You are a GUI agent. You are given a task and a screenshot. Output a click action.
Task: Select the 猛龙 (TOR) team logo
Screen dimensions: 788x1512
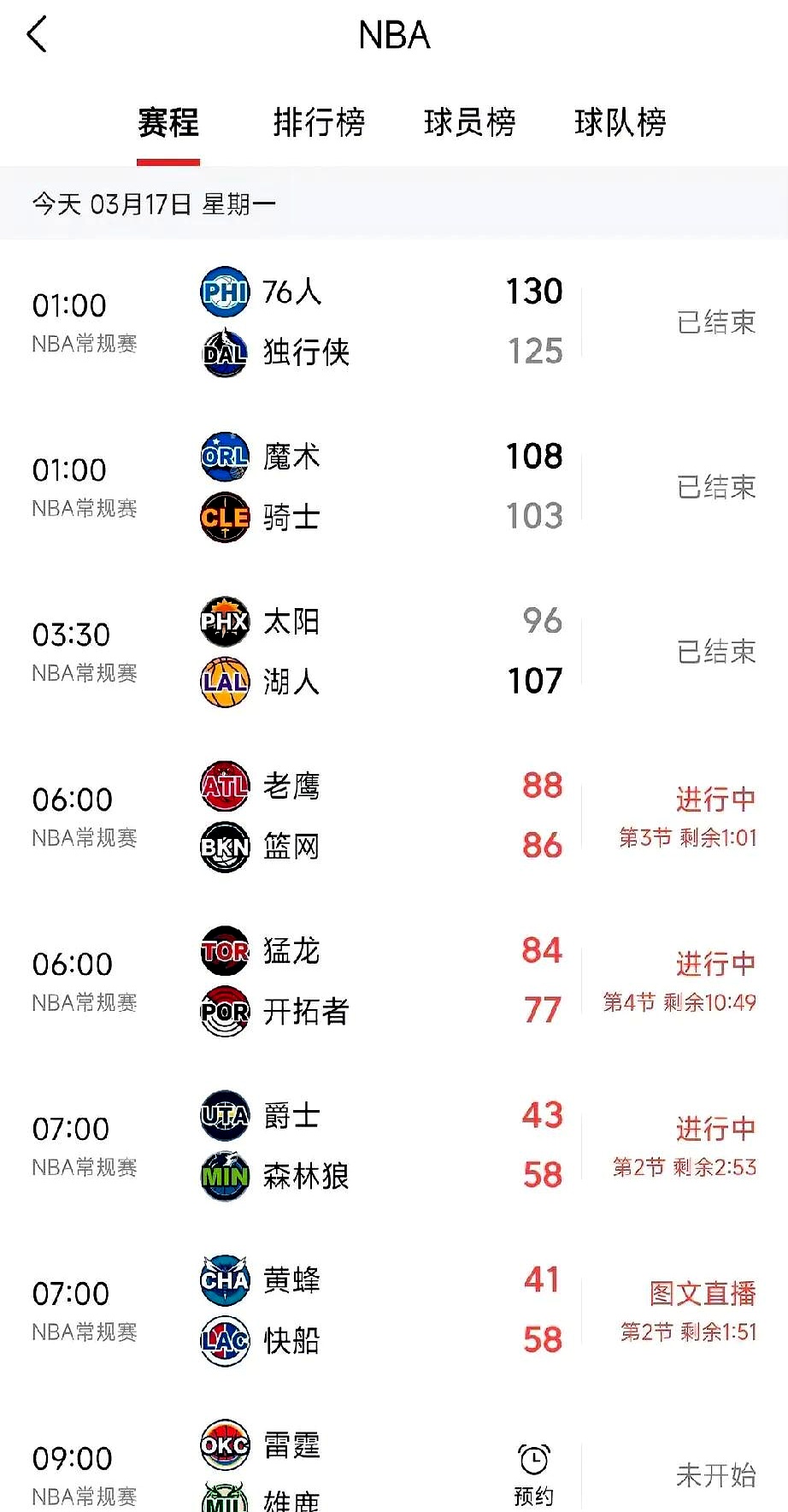coord(223,952)
